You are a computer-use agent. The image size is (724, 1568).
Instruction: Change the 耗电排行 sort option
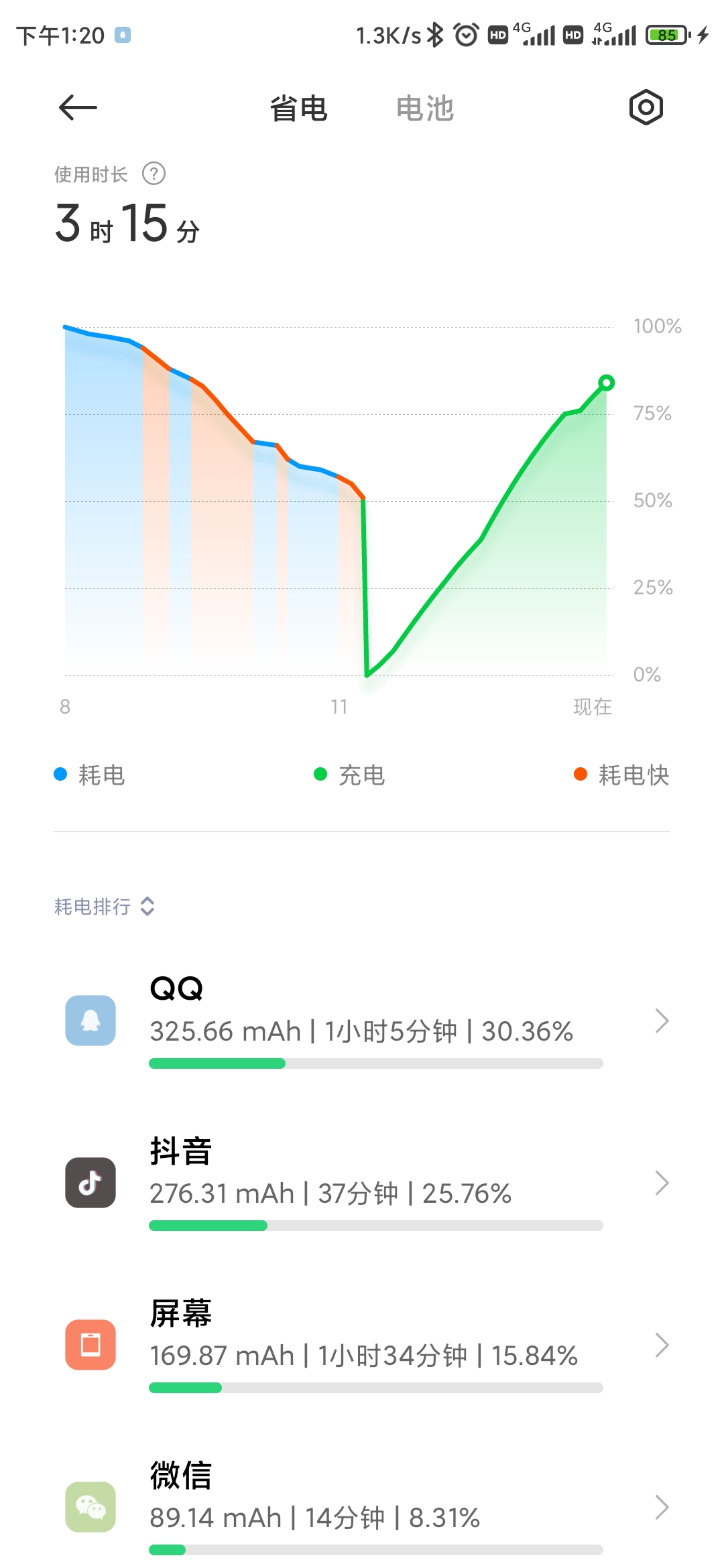point(105,907)
